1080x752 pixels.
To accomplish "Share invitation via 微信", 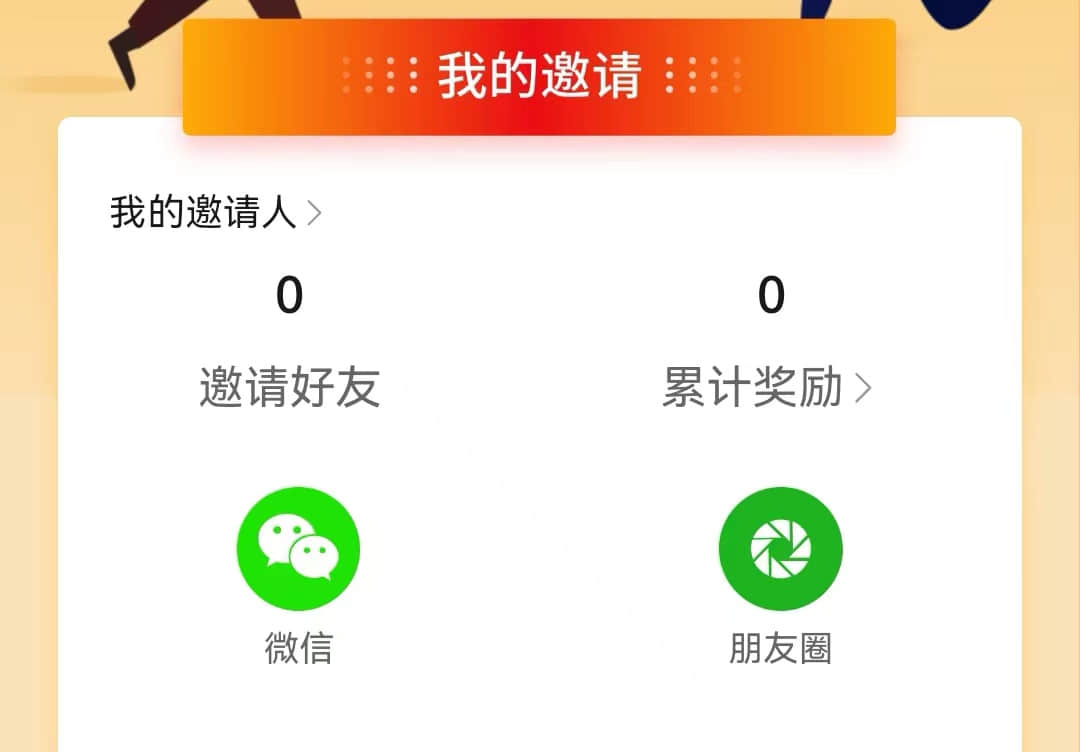I will [x=298, y=549].
